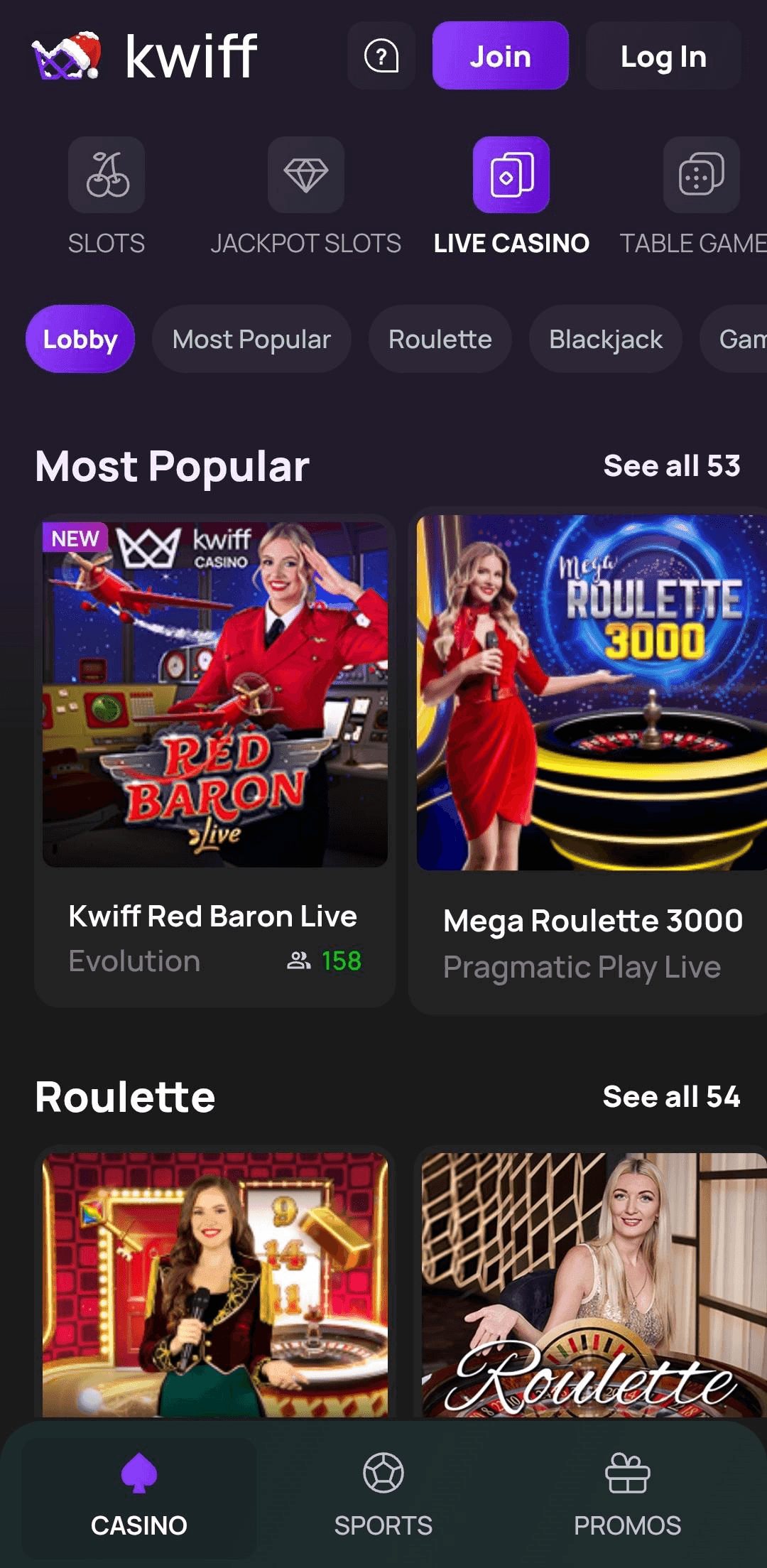Viewport: 767px width, 1568px height.
Task: Click See all 53 in Most Popular
Action: [x=672, y=465]
